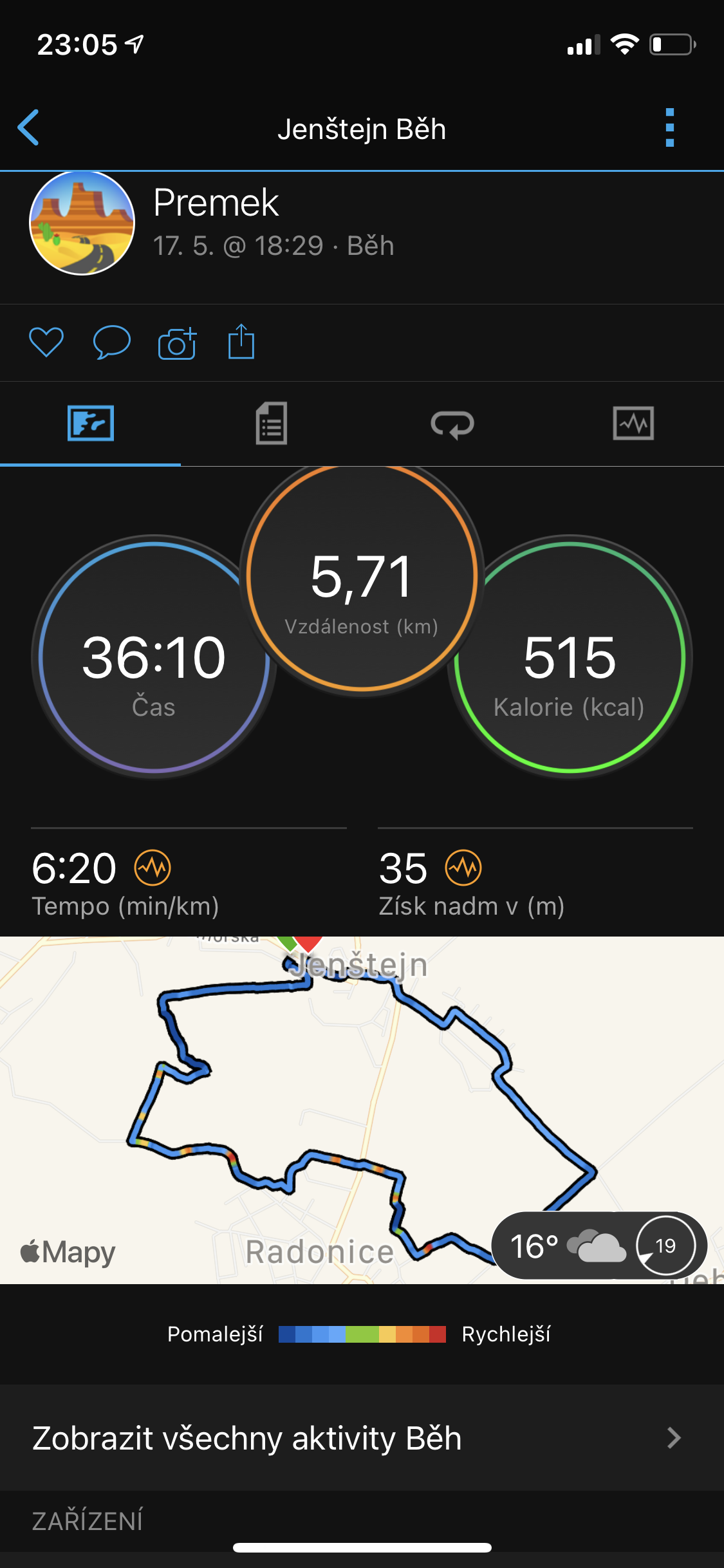Screen dimensions: 724x1568
Task: Switch to the laps tab
Action: pyautogui.click(x=452, y=424)
